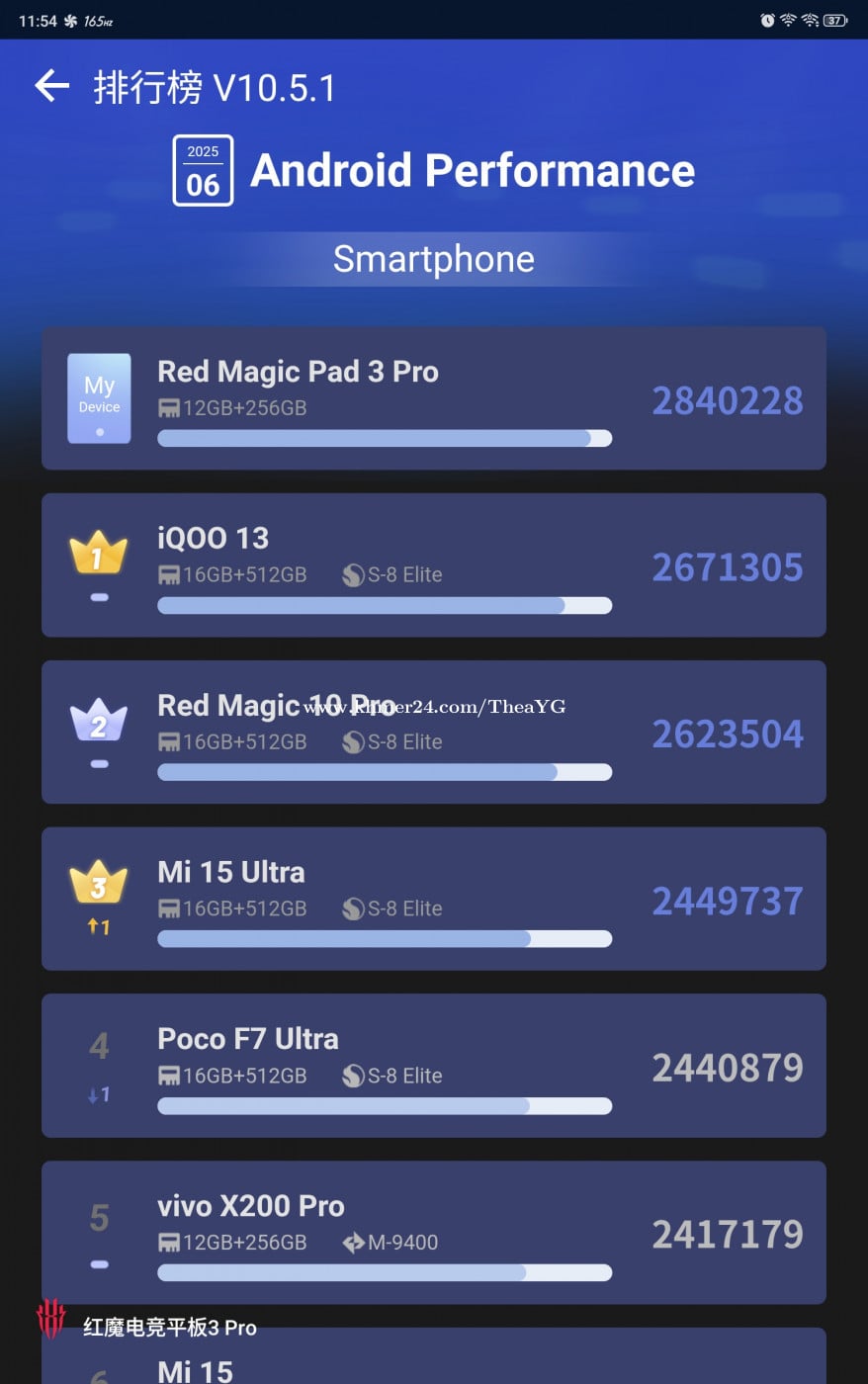Viewport: 868px width, 1384px height.
Task: Open the iQOO 13 ranking entry
Action: 433,564
